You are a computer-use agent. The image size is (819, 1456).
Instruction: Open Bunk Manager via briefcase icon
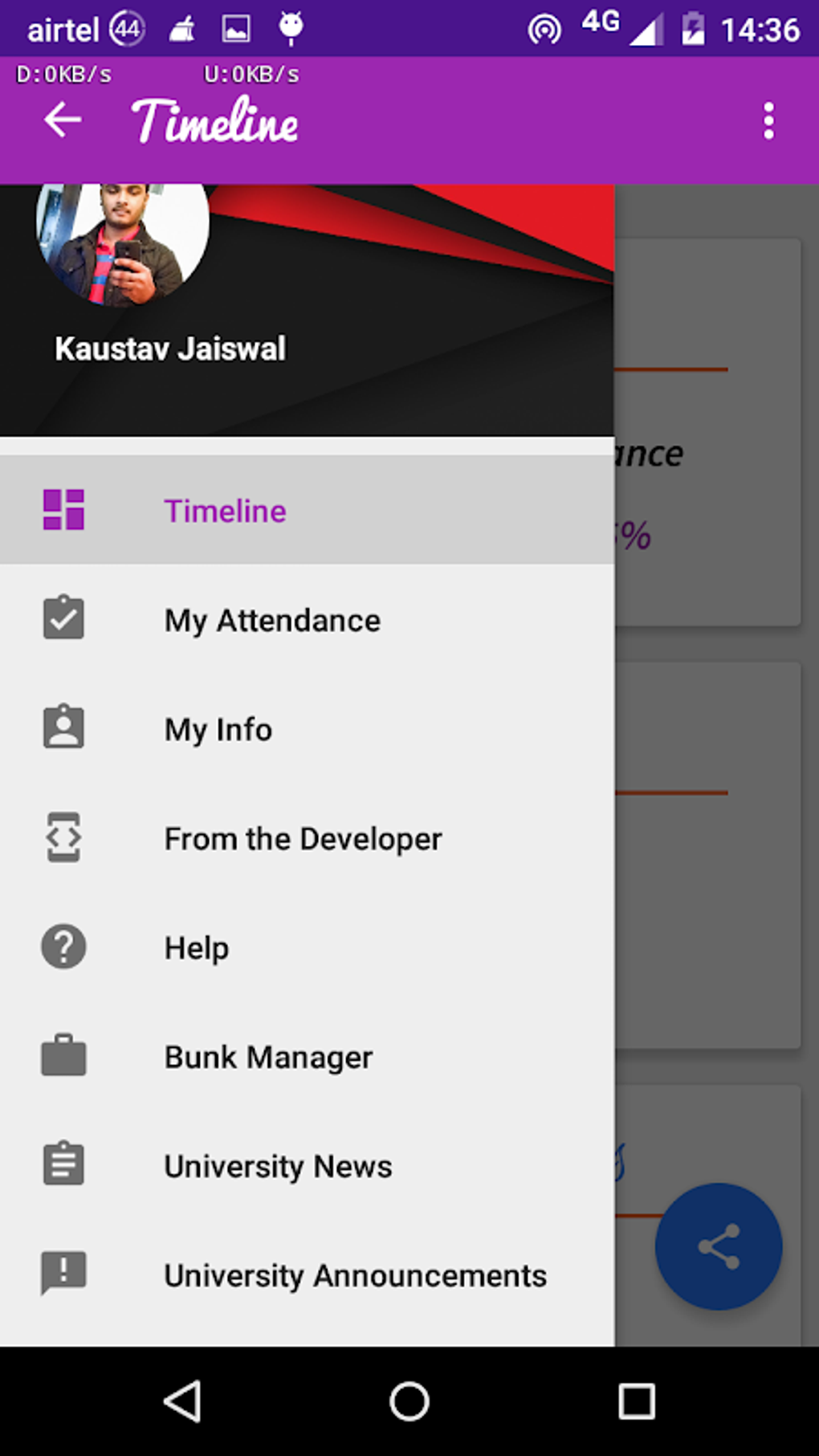pyautogui.click(x=63, y=1056)
